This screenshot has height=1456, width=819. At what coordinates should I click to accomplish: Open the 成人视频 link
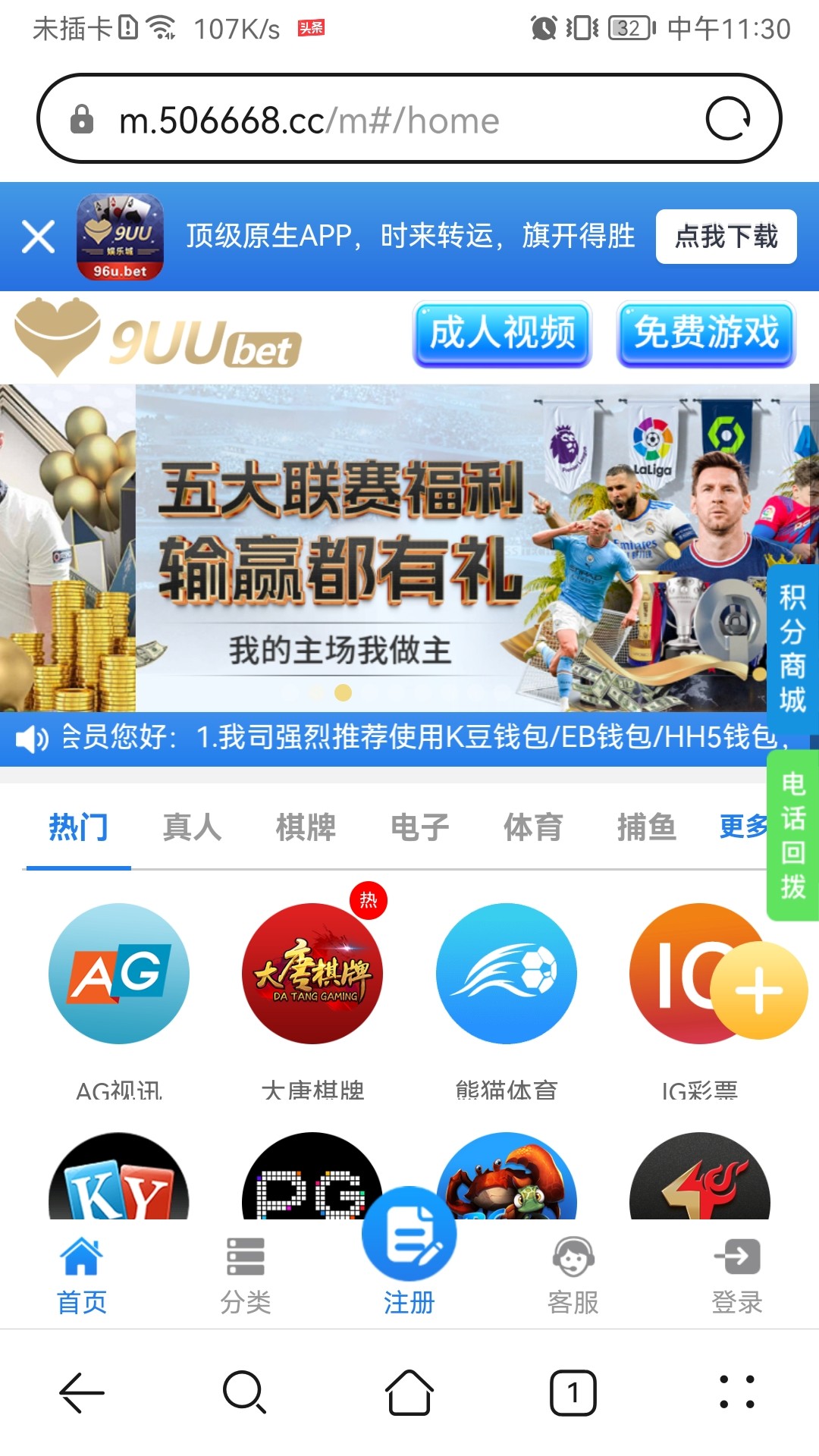click(x=503, y=334)
